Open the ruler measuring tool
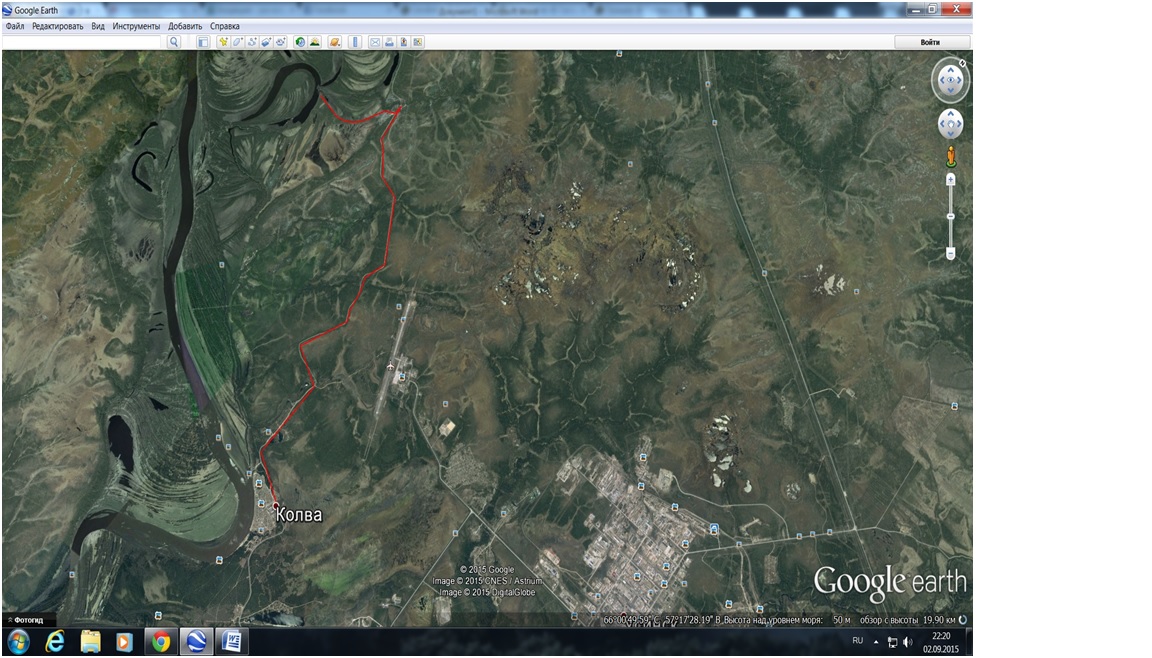Screen dimensions: 1152x658 coord(355,42)
